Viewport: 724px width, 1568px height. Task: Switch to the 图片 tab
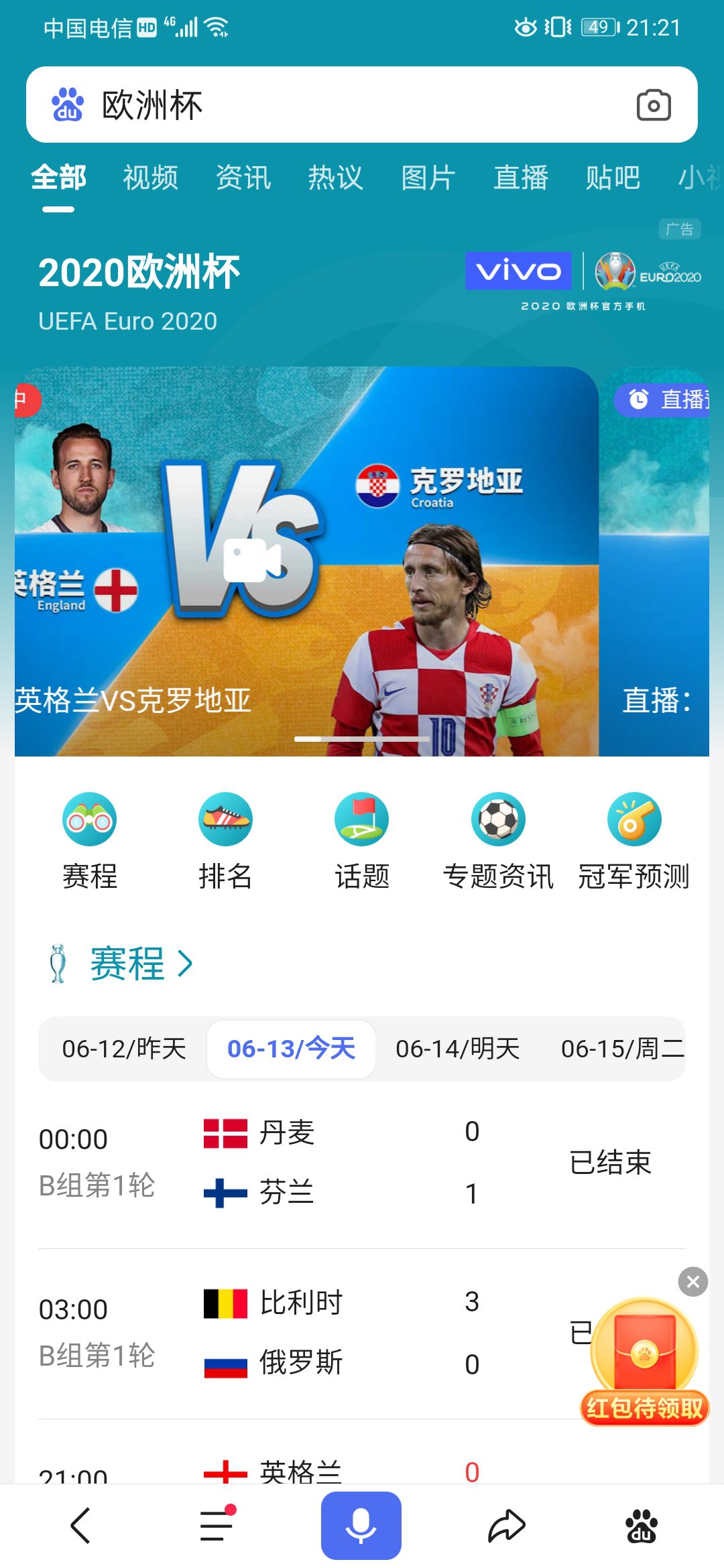click(428, 178)
